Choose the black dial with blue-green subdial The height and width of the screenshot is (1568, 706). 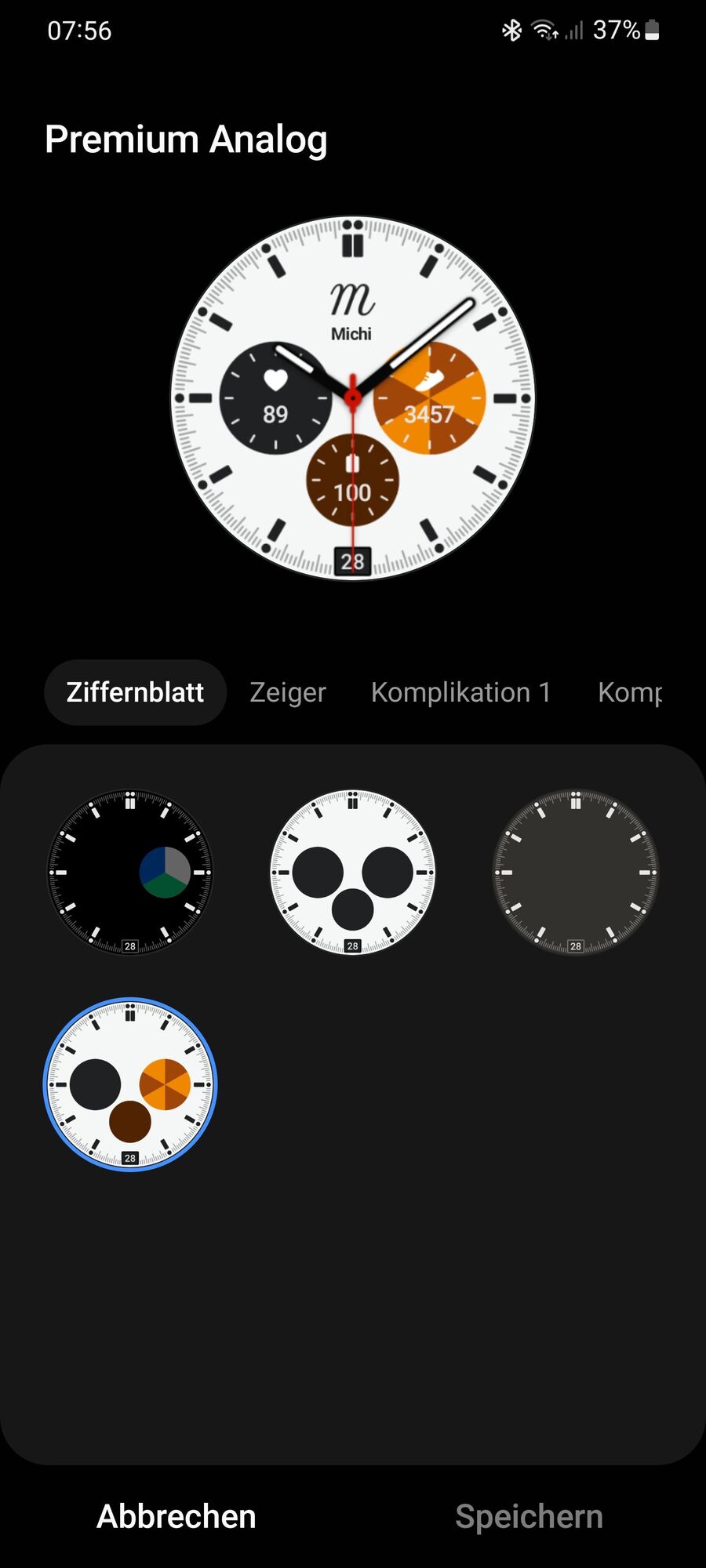point(130,872)
